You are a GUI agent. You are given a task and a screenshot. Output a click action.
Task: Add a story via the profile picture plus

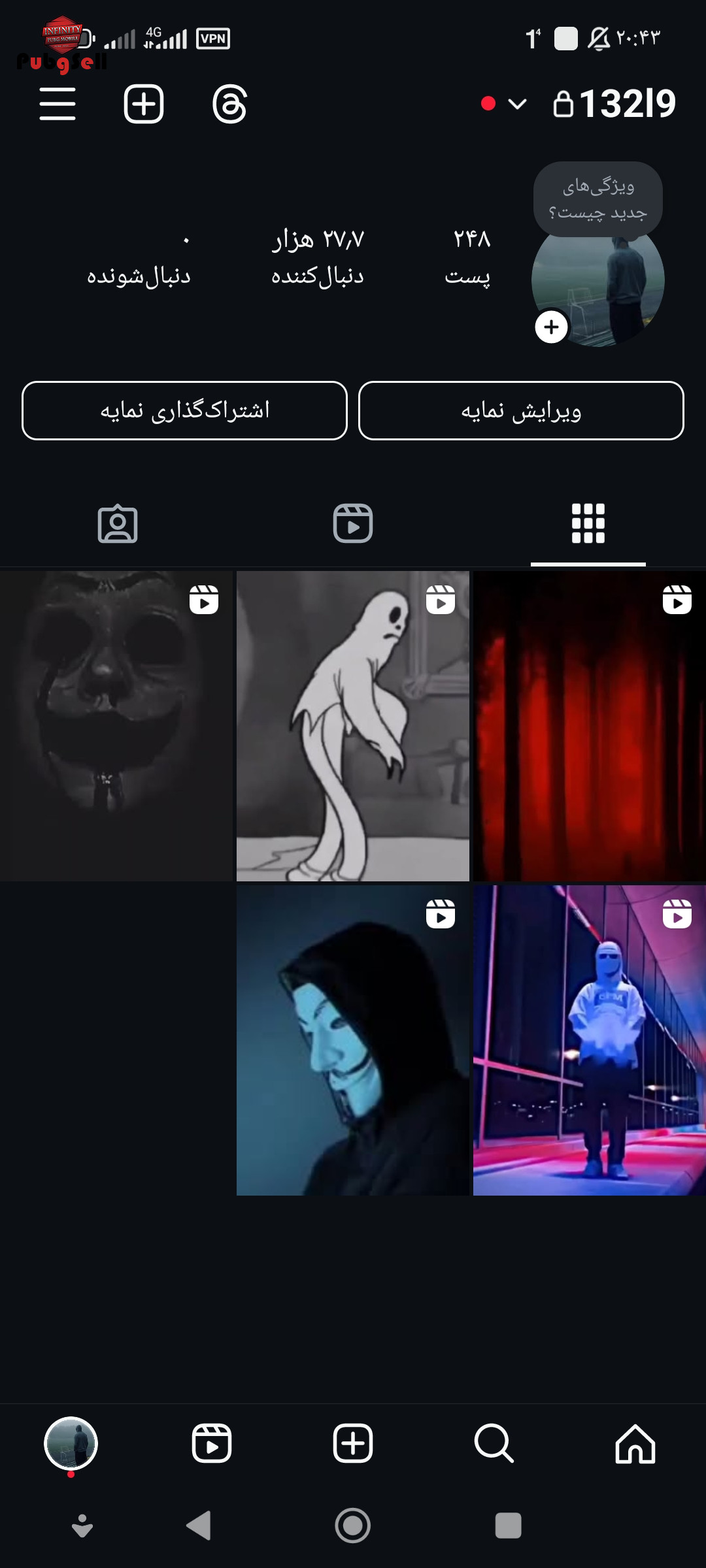[x=551, y=327]
